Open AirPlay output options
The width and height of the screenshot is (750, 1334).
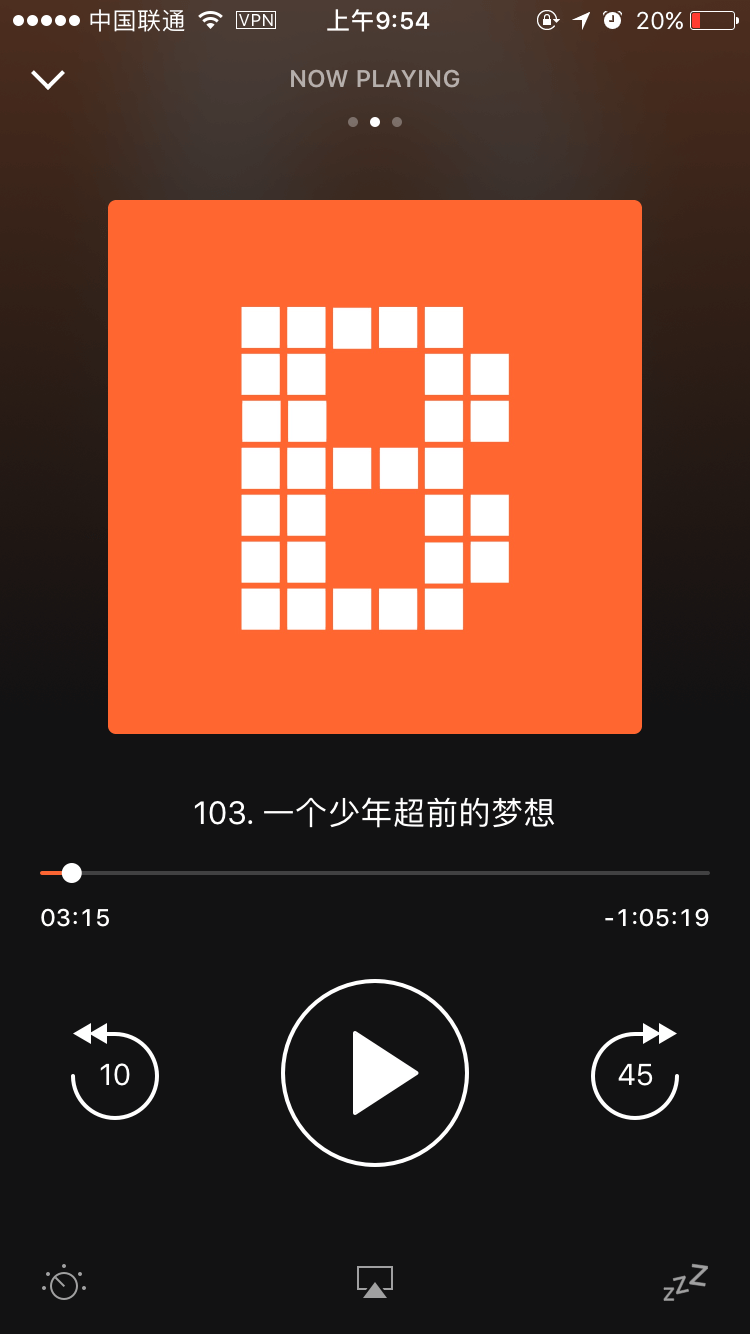375,1282
